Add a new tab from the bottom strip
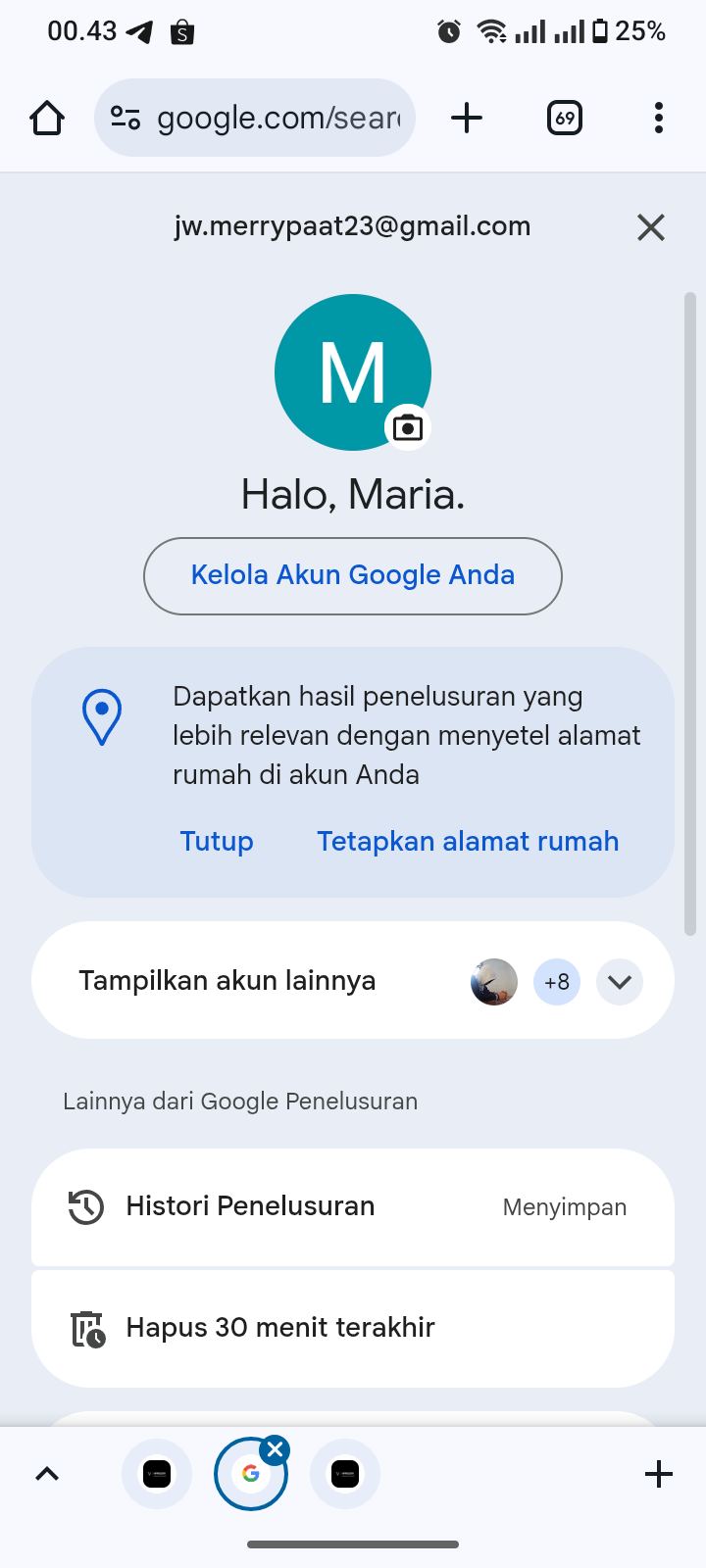Viewport: 706px width, 1568px height. pyautogui.click(x=659, y=1474)
